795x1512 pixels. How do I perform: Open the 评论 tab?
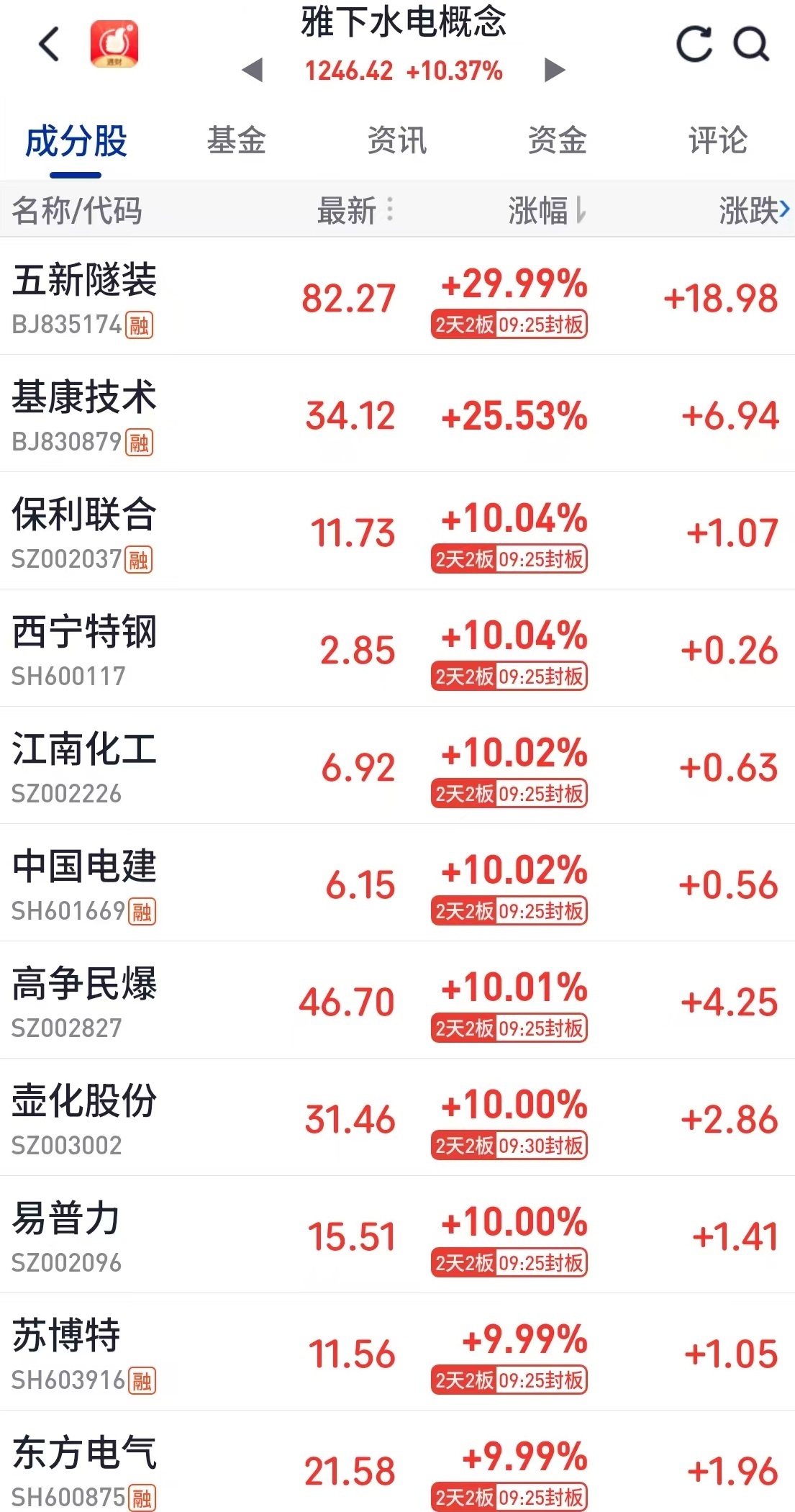coord(717,140)
